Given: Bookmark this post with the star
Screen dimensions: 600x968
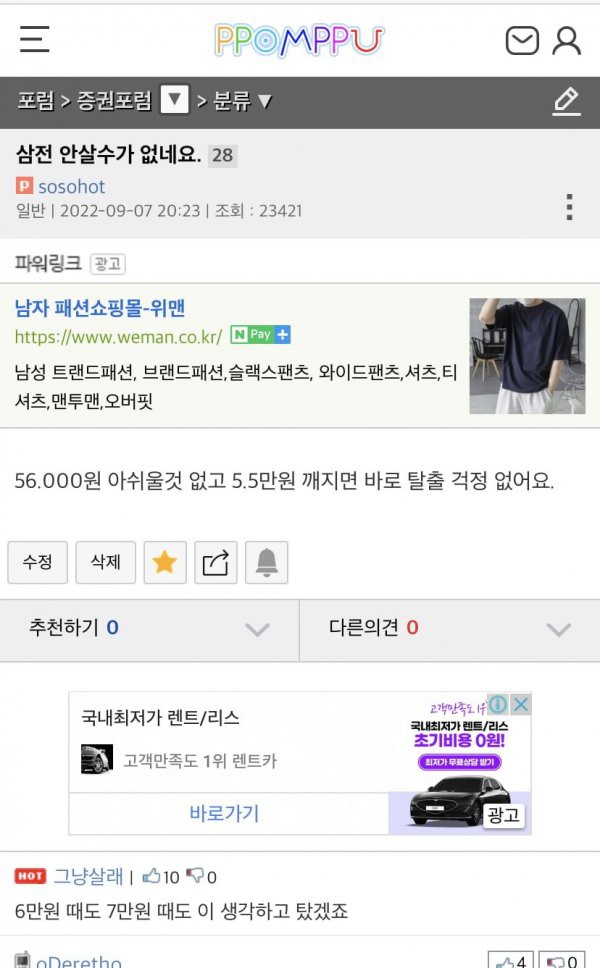Looking at the screenshot, I should pyautogui.click(x=164, y=563).
